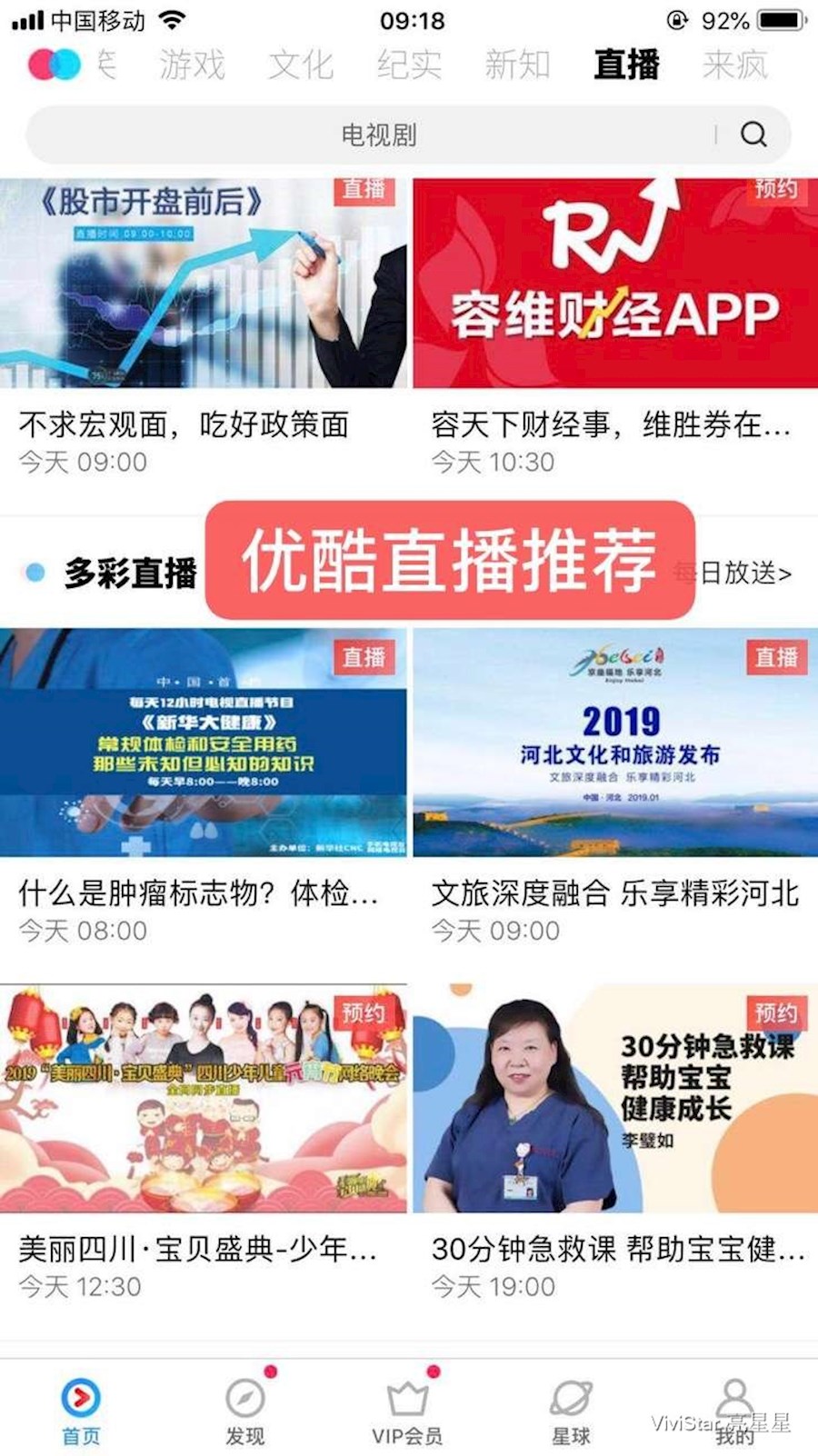
Task: Open the 每日放送 link
Action: 745,573
